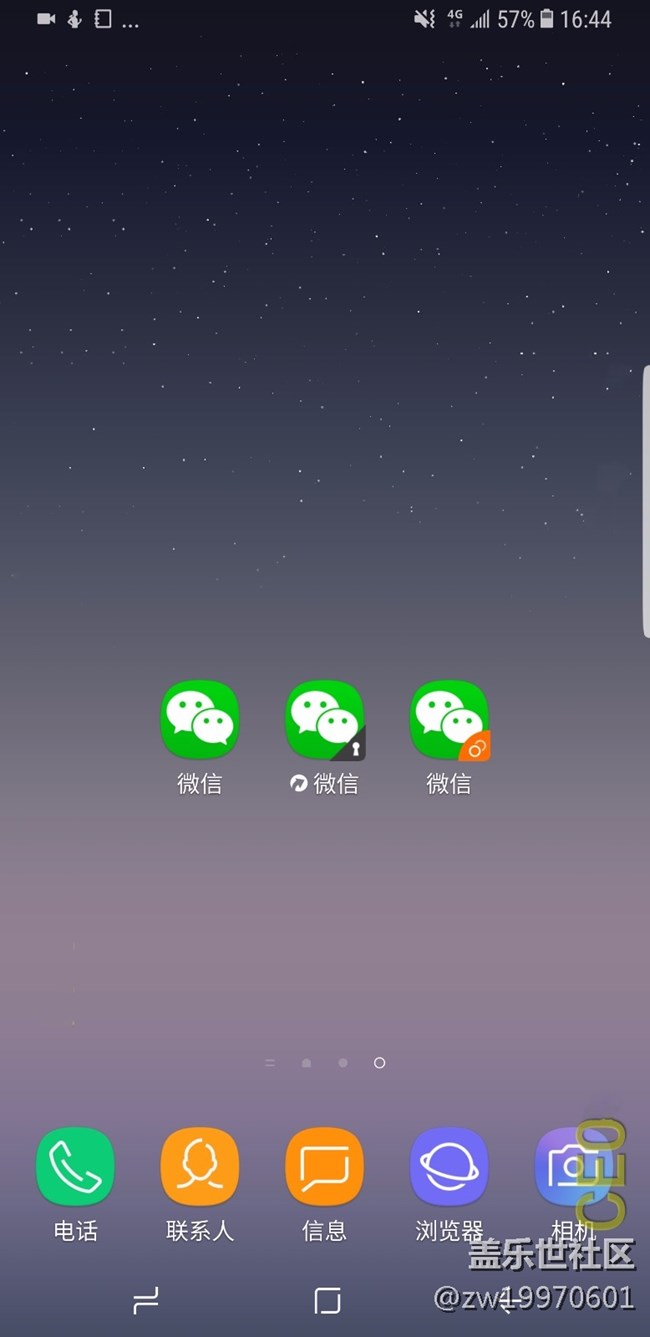Open the 信息 messages app
The image size is (650, 1337).
(325, 1167)
